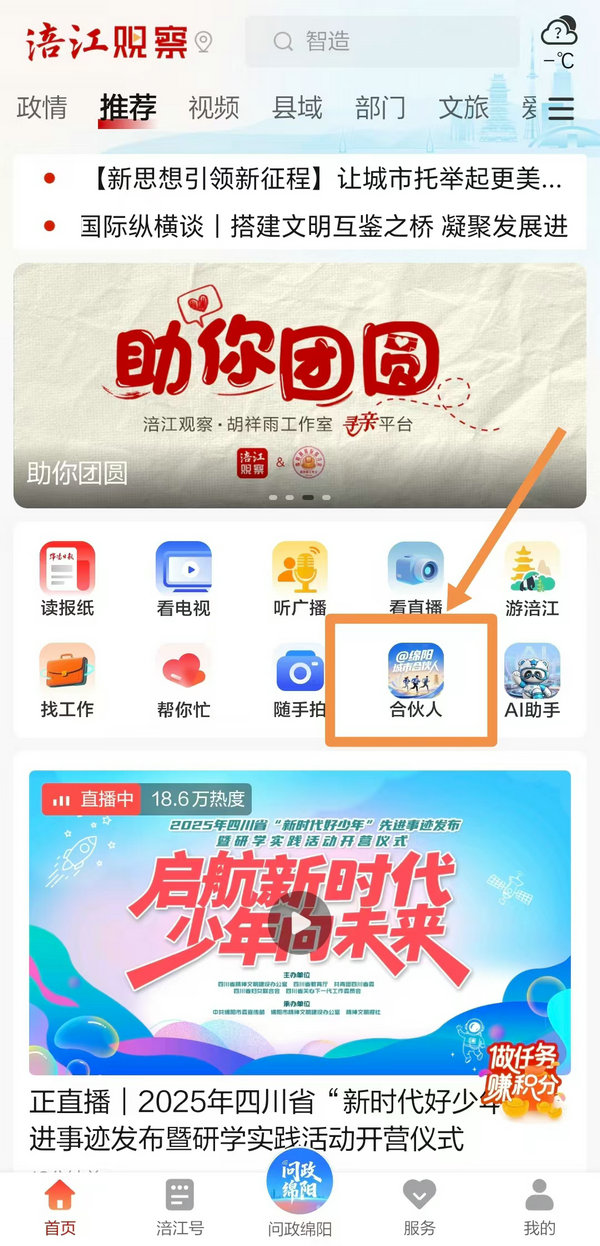Open 听广播 shortcut
600x1246 pixels.
(299, 579)
